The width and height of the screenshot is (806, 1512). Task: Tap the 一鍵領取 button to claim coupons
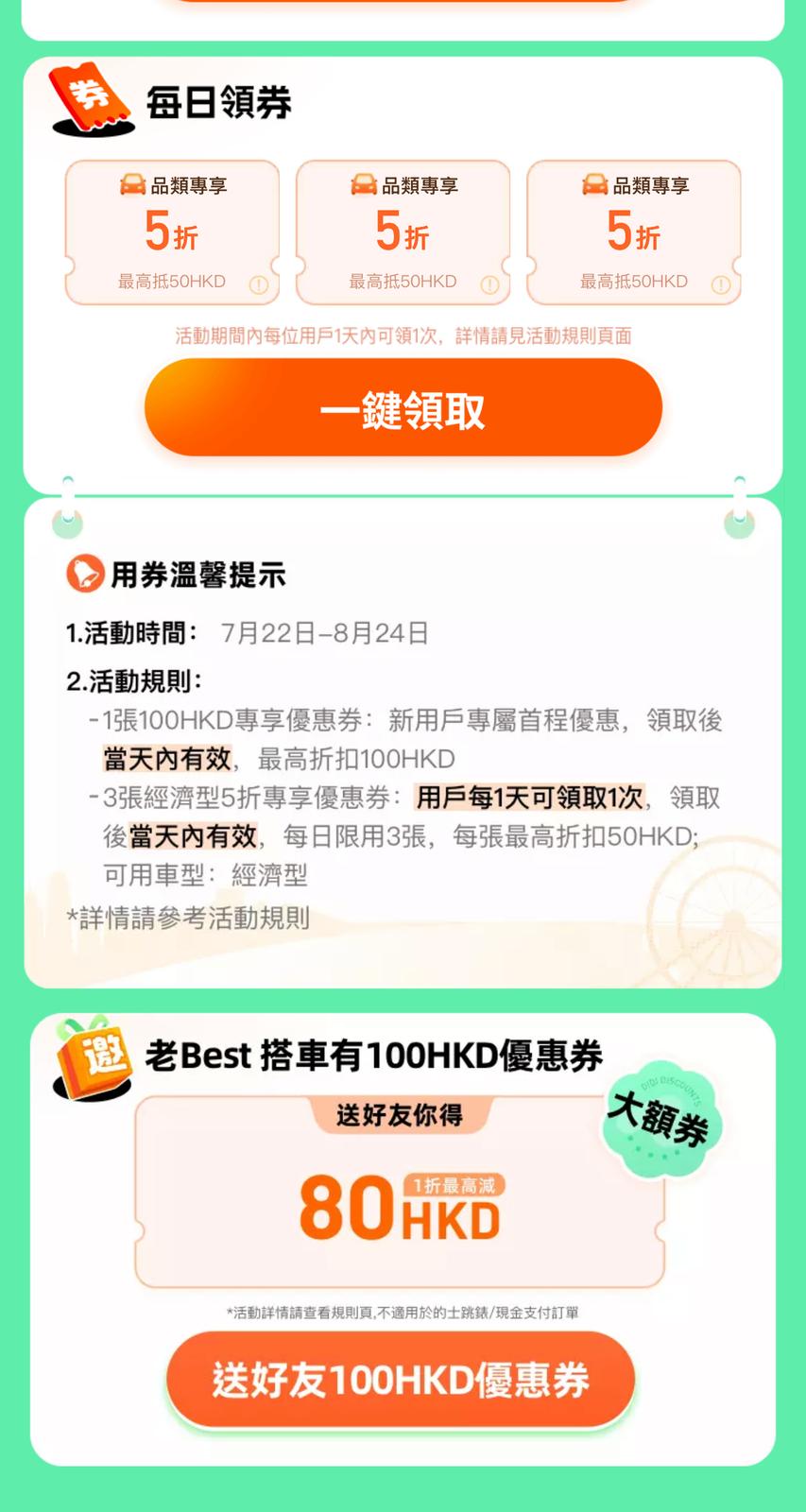403,408
